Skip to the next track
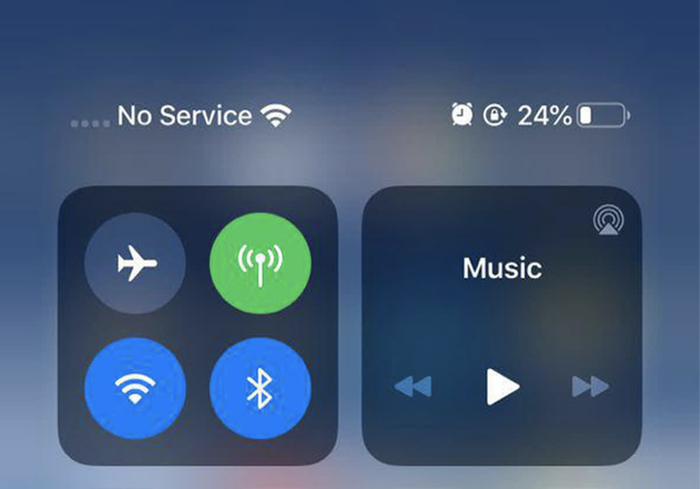This screenshot has width=700, height=489. (x=590, y=387)
